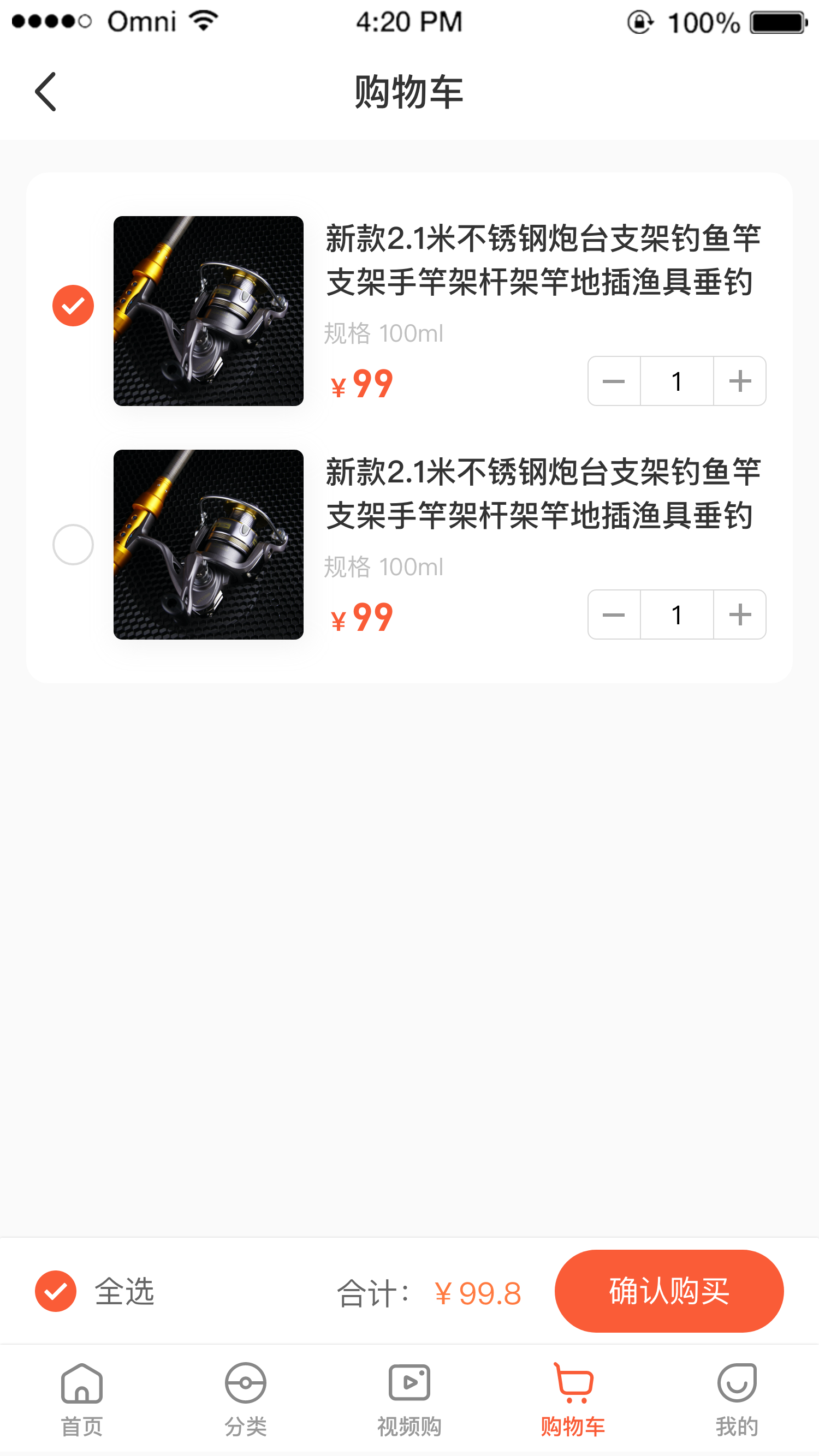Tap plus on the unchecked item's quantity
Screen dimensions: 819x1456
click(740, 614)
